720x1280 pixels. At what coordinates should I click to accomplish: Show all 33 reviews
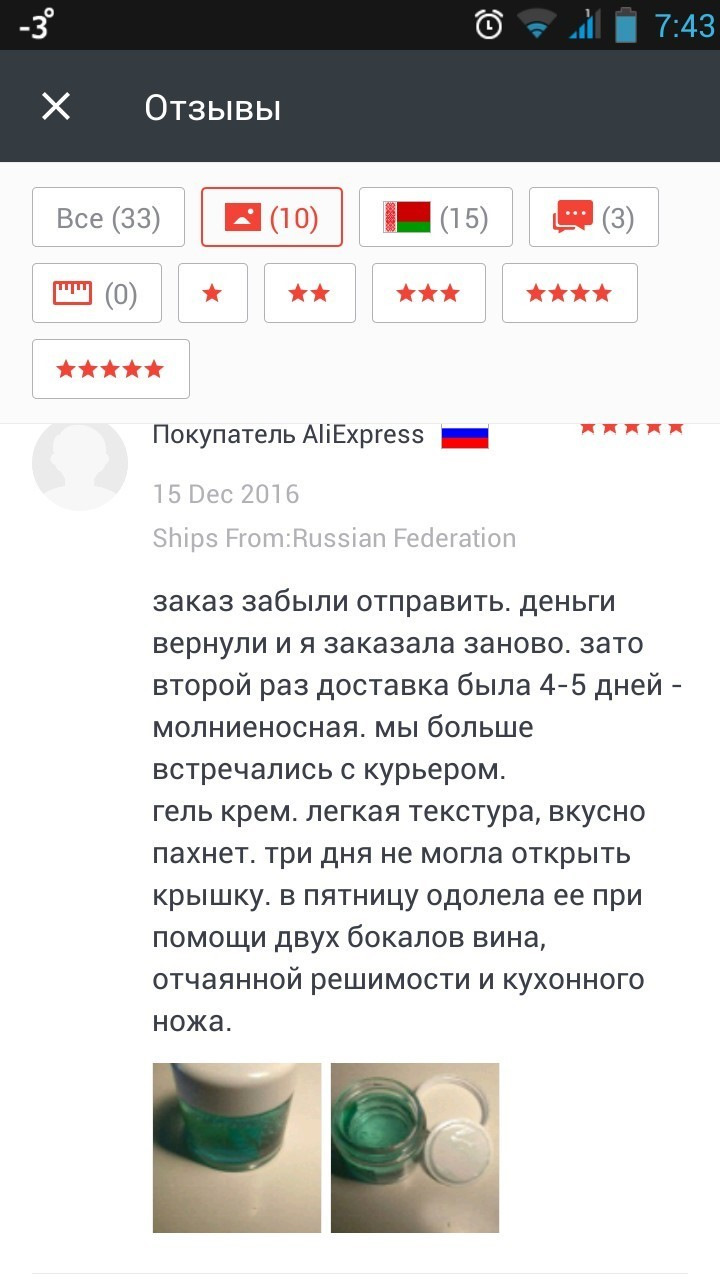(108, 217)
